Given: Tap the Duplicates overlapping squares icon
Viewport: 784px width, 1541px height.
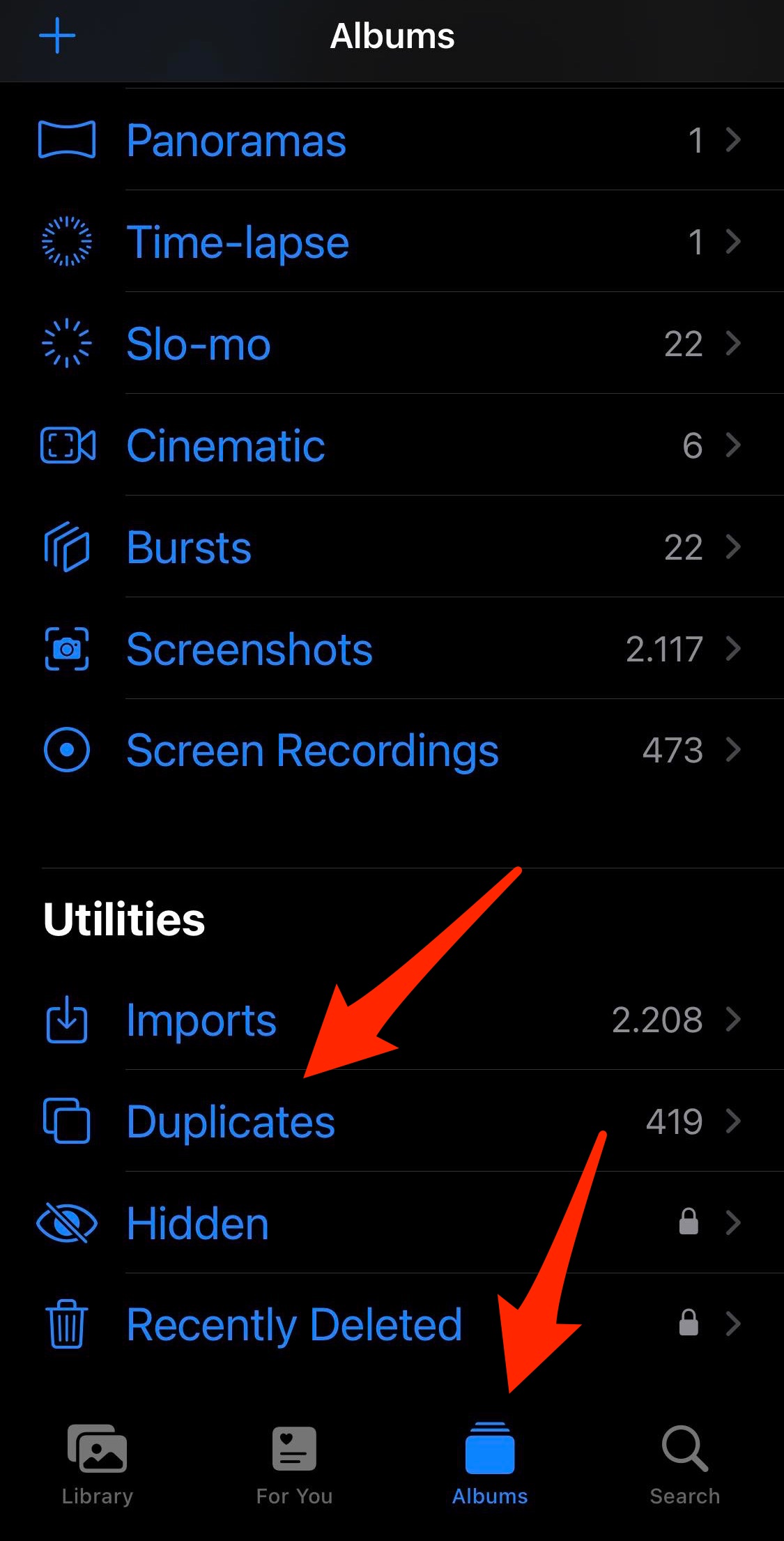Looking at the screenshot, I should pos(68,1121).
